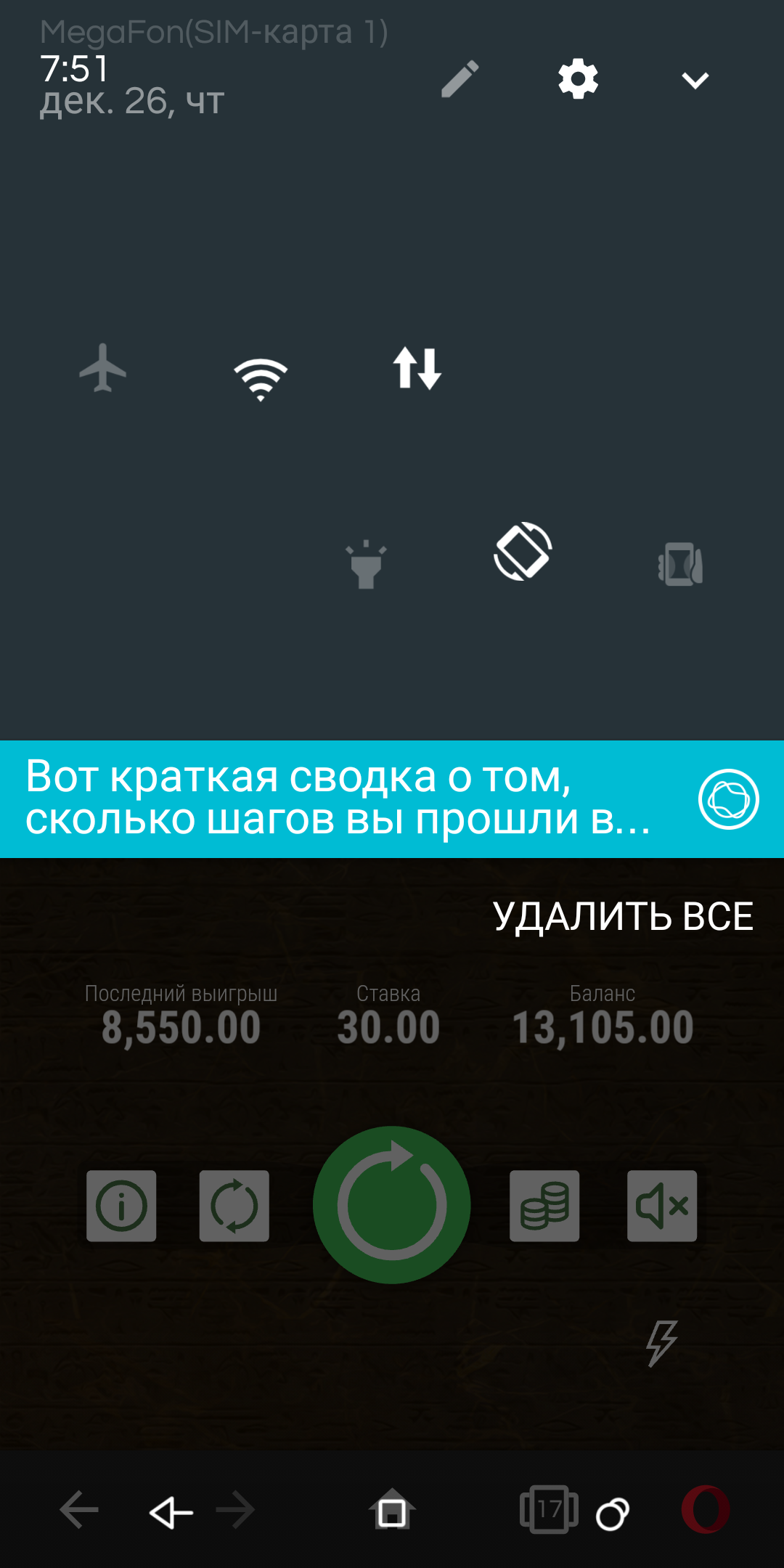
Task: Tap УДАЛИТЬ ВСЕ to clear notifications
Action: 623,916
